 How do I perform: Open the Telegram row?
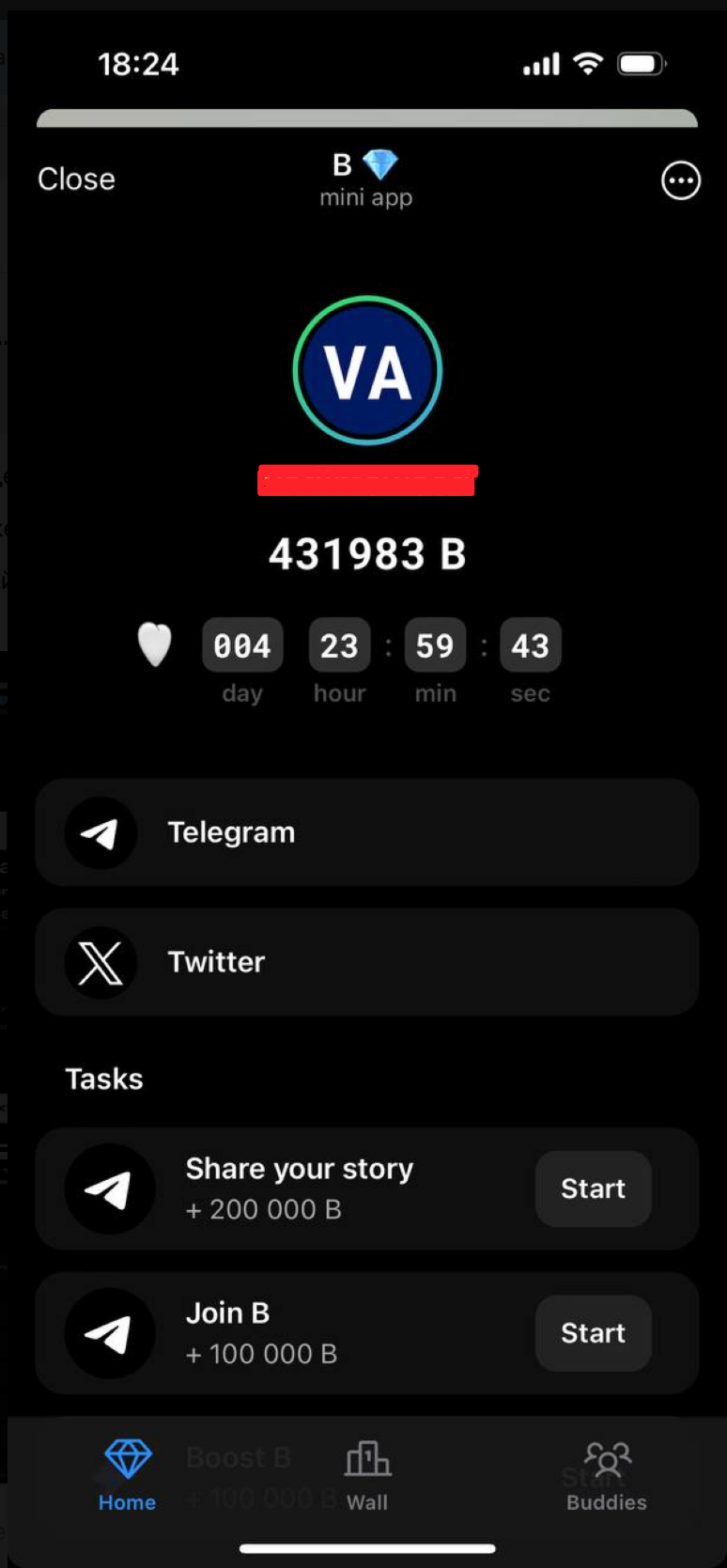[366, 832]
